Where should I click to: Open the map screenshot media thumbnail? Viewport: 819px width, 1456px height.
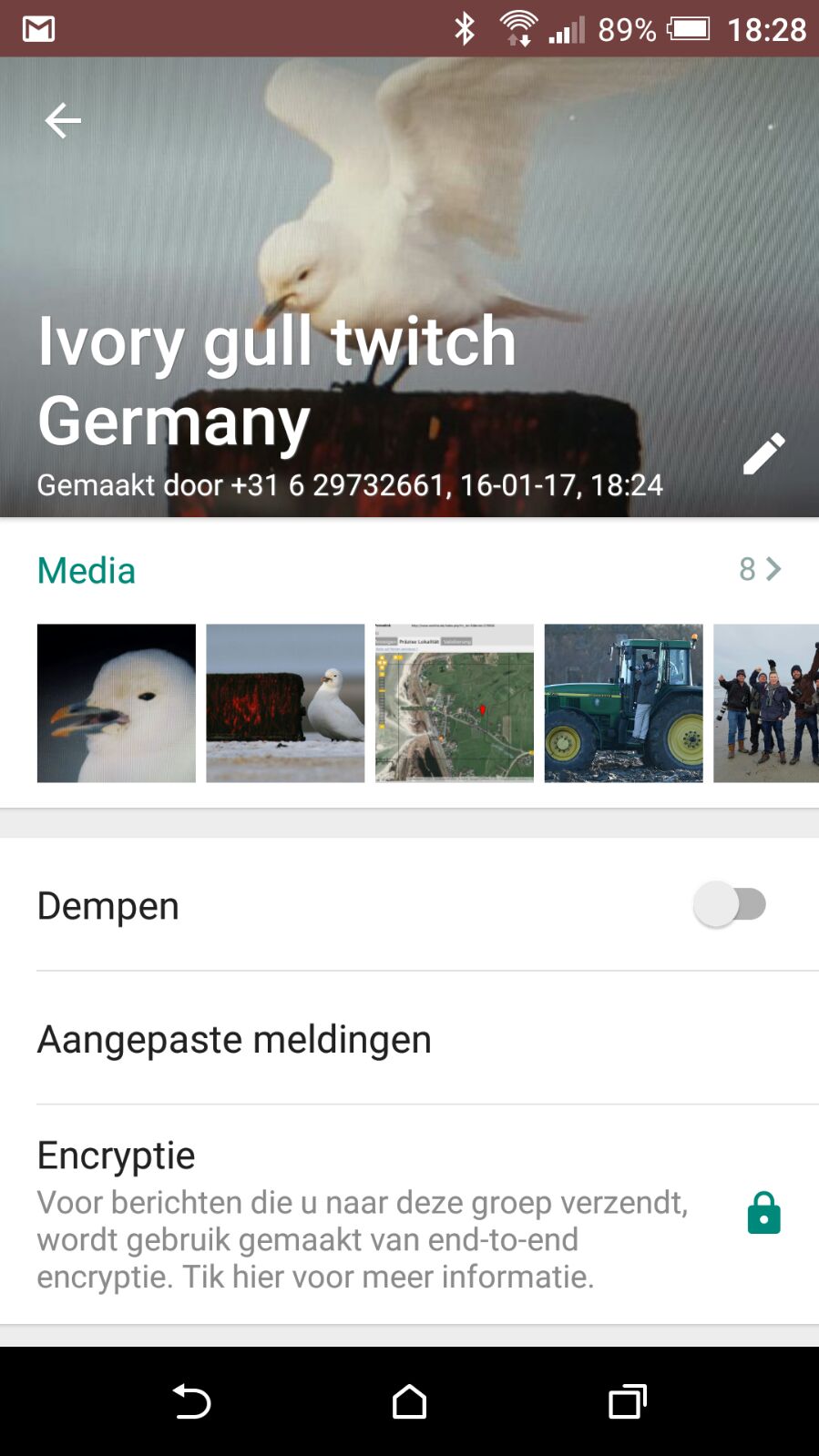[x=455, y=703]
